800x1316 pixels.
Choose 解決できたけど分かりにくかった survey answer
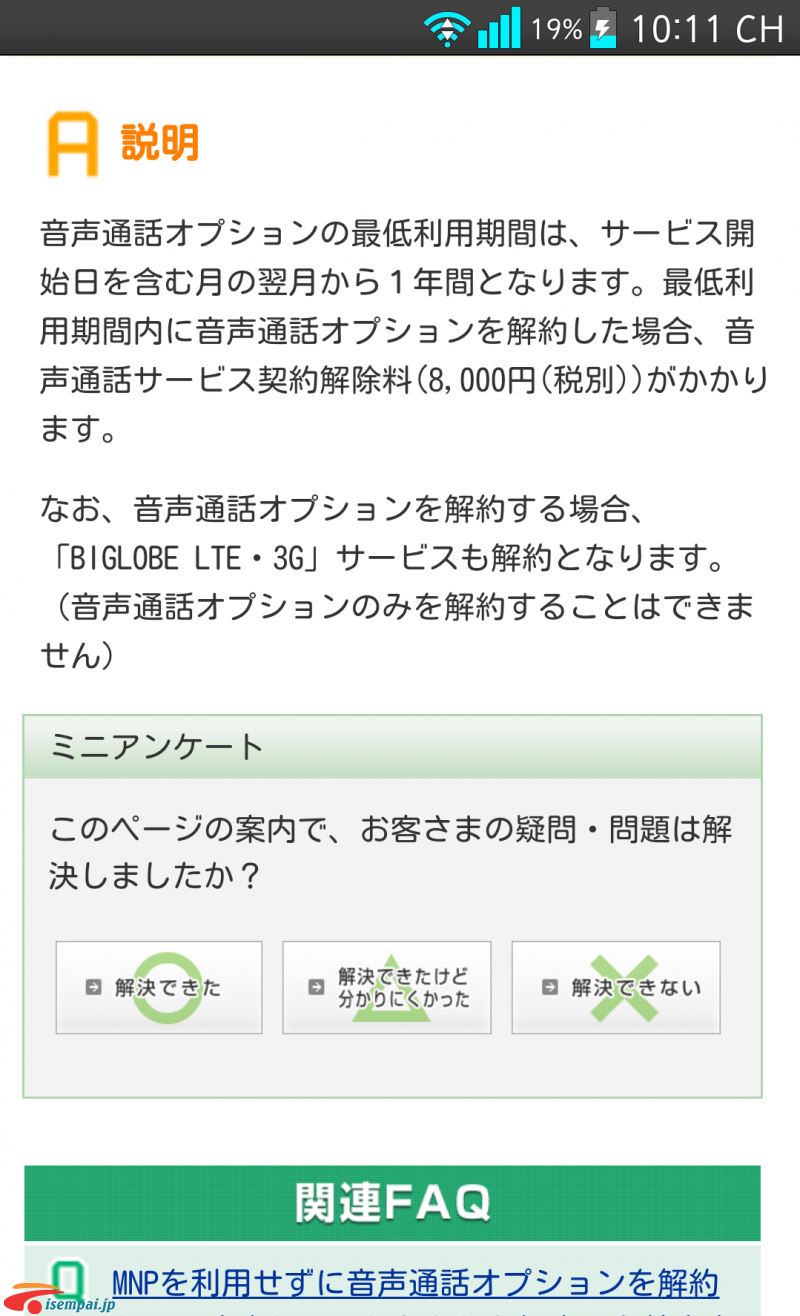coord(387,987)
